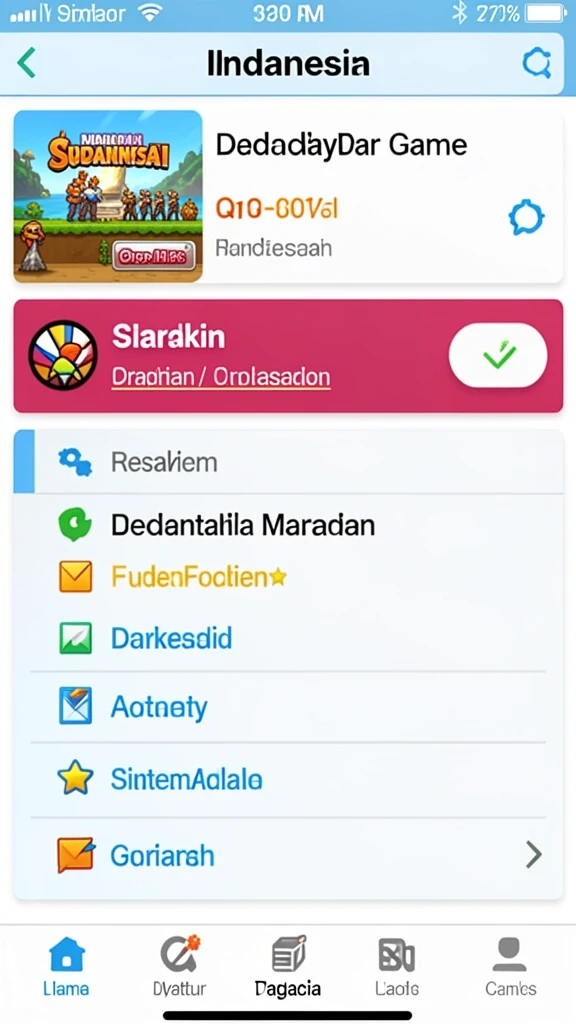
Task: Open the search icon in header
Action: (x=537, y=63)
